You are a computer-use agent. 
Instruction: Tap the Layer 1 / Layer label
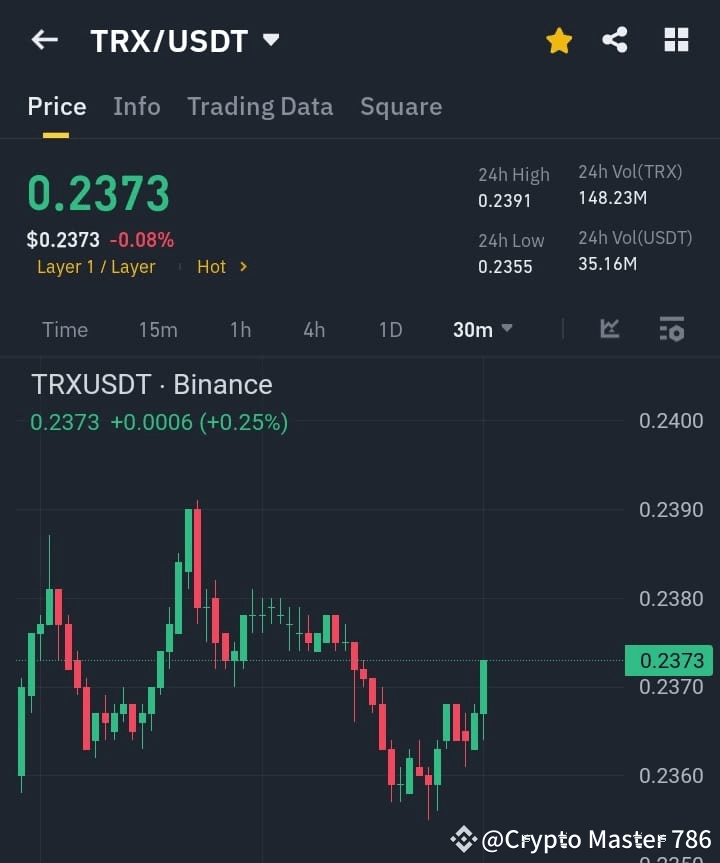[96, 267]
